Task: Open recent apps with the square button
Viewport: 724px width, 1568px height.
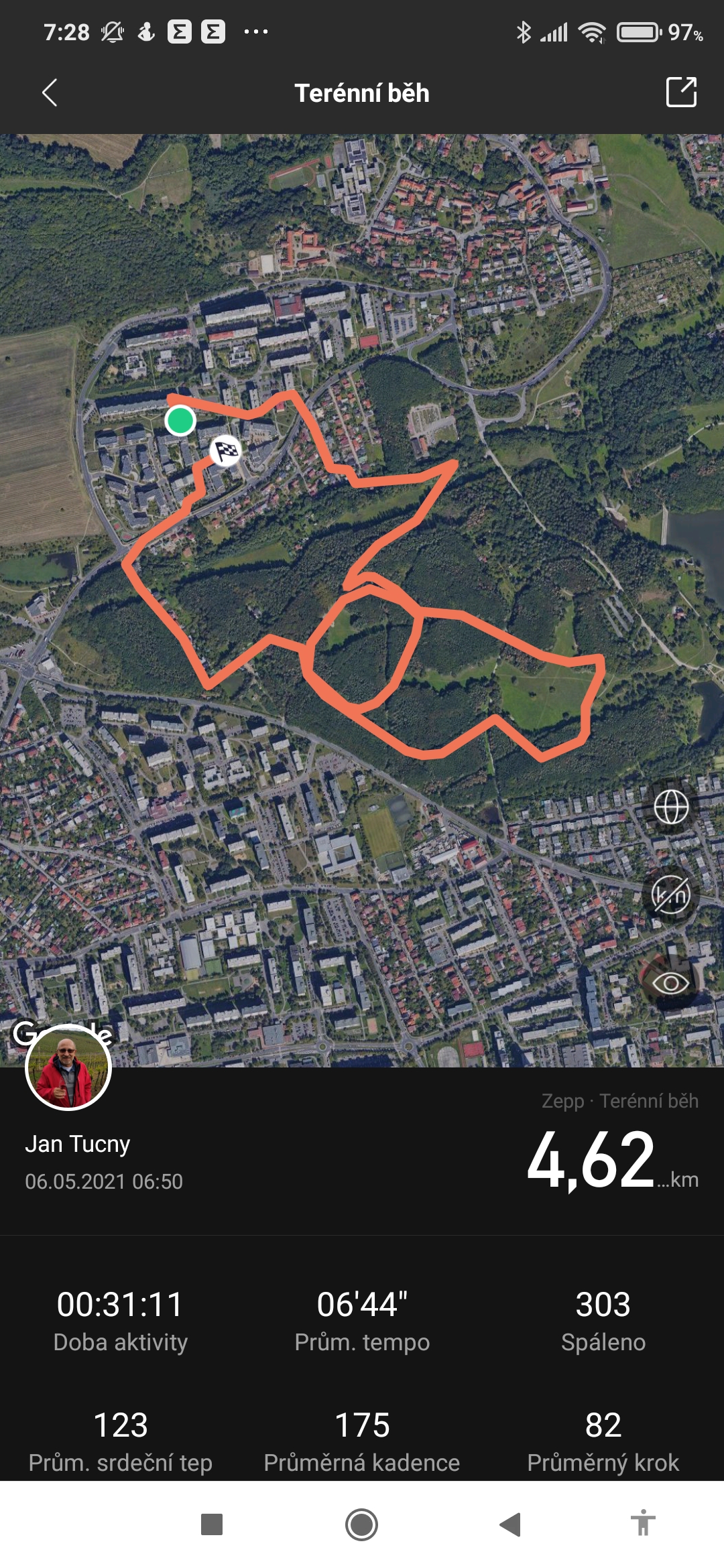Action: 212,1524
